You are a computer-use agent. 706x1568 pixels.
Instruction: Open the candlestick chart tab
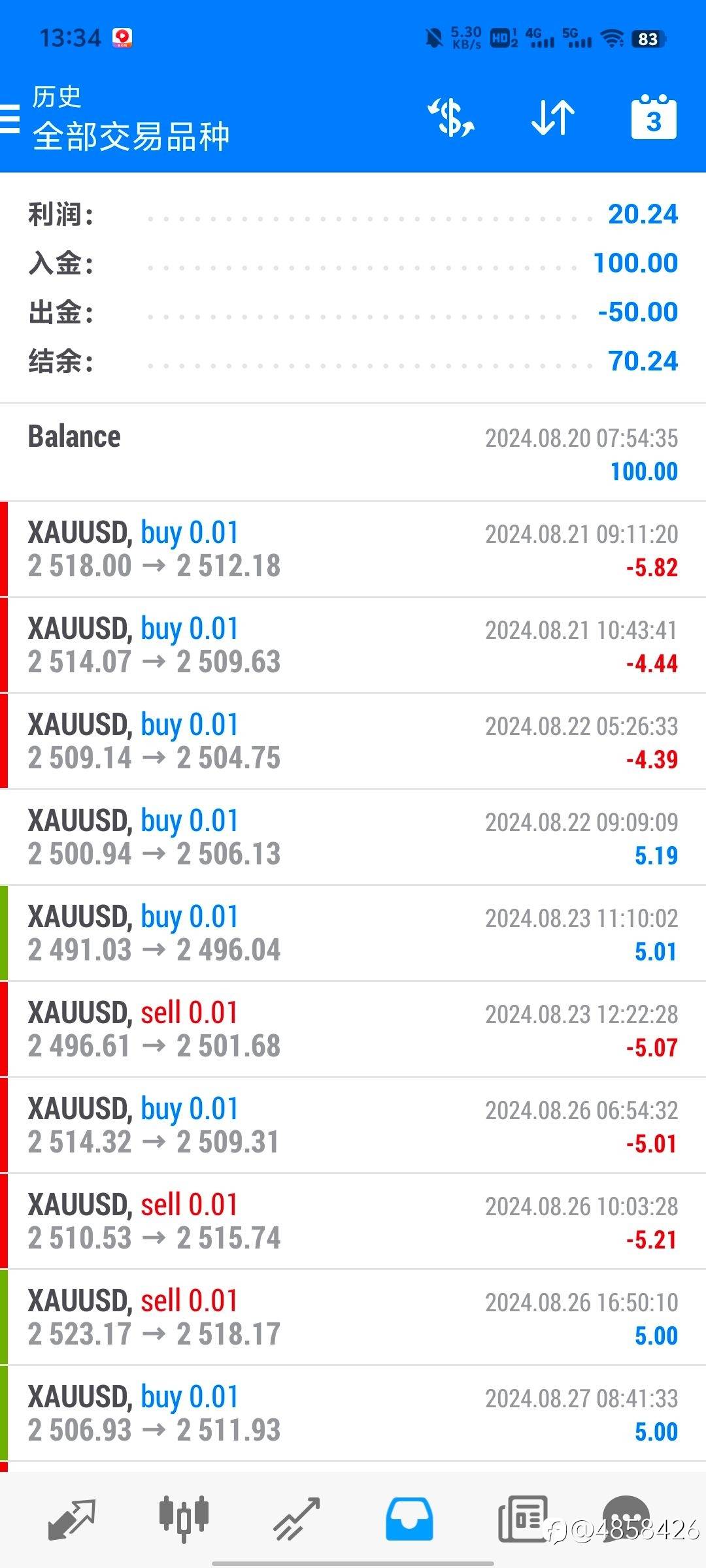tap(184, 1520)
